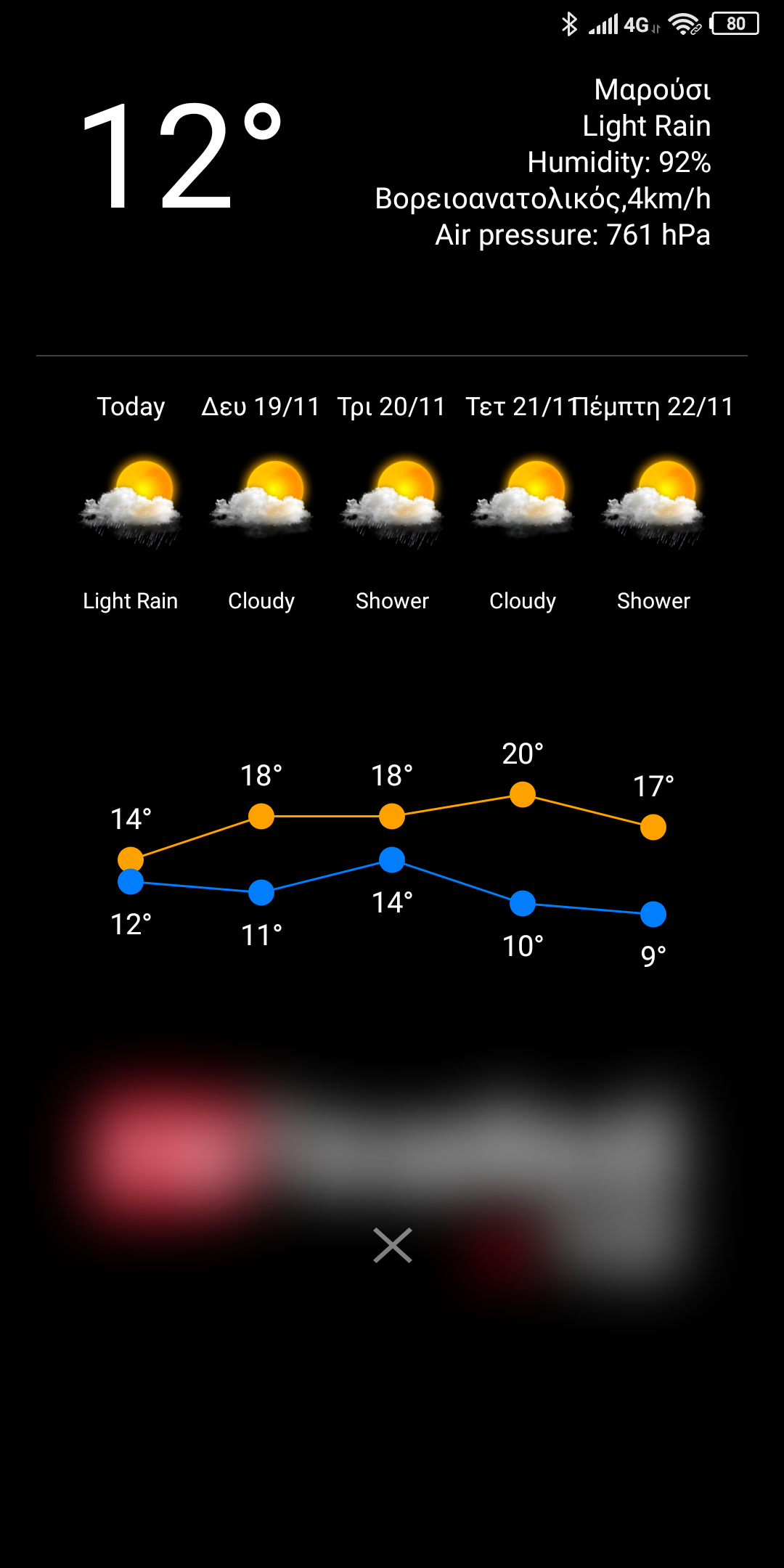Close the weather overlay with the X
Screen dimensions: 784x1568
point(392,1245)
